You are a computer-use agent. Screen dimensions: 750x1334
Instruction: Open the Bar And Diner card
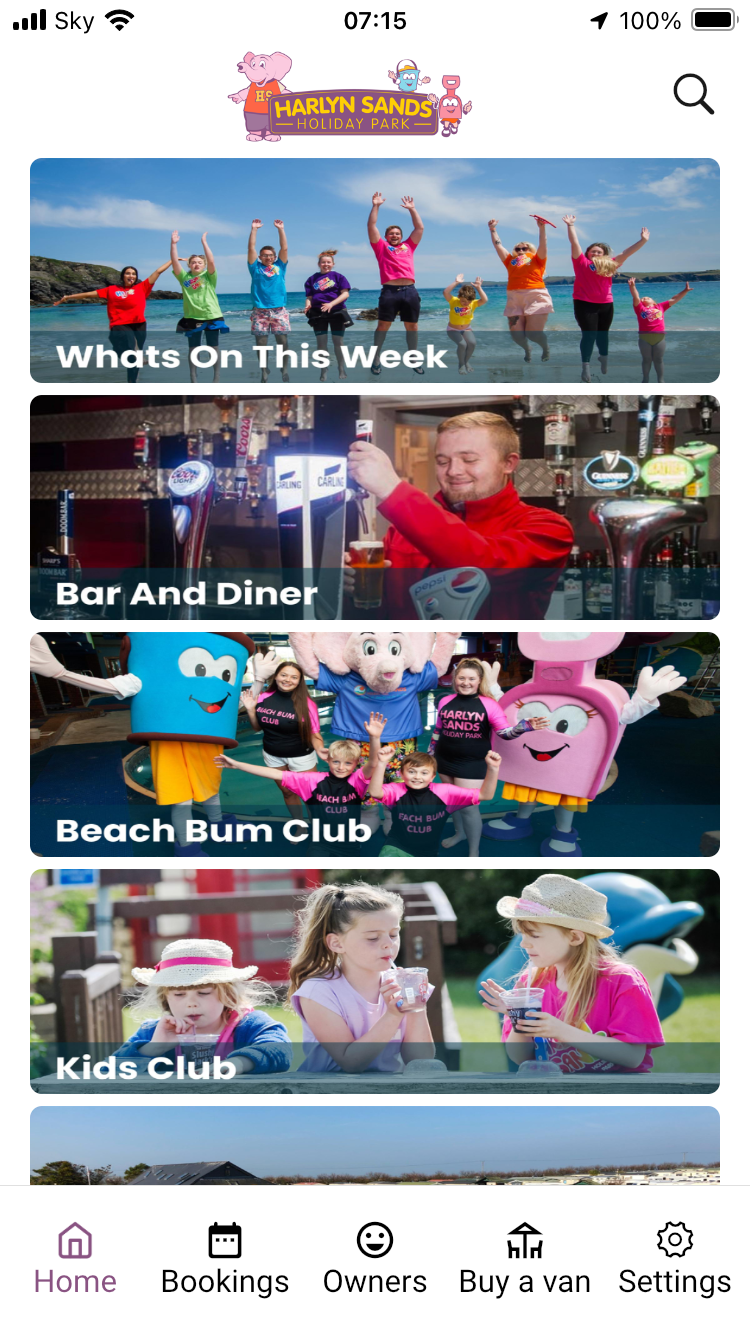(375, 508)
